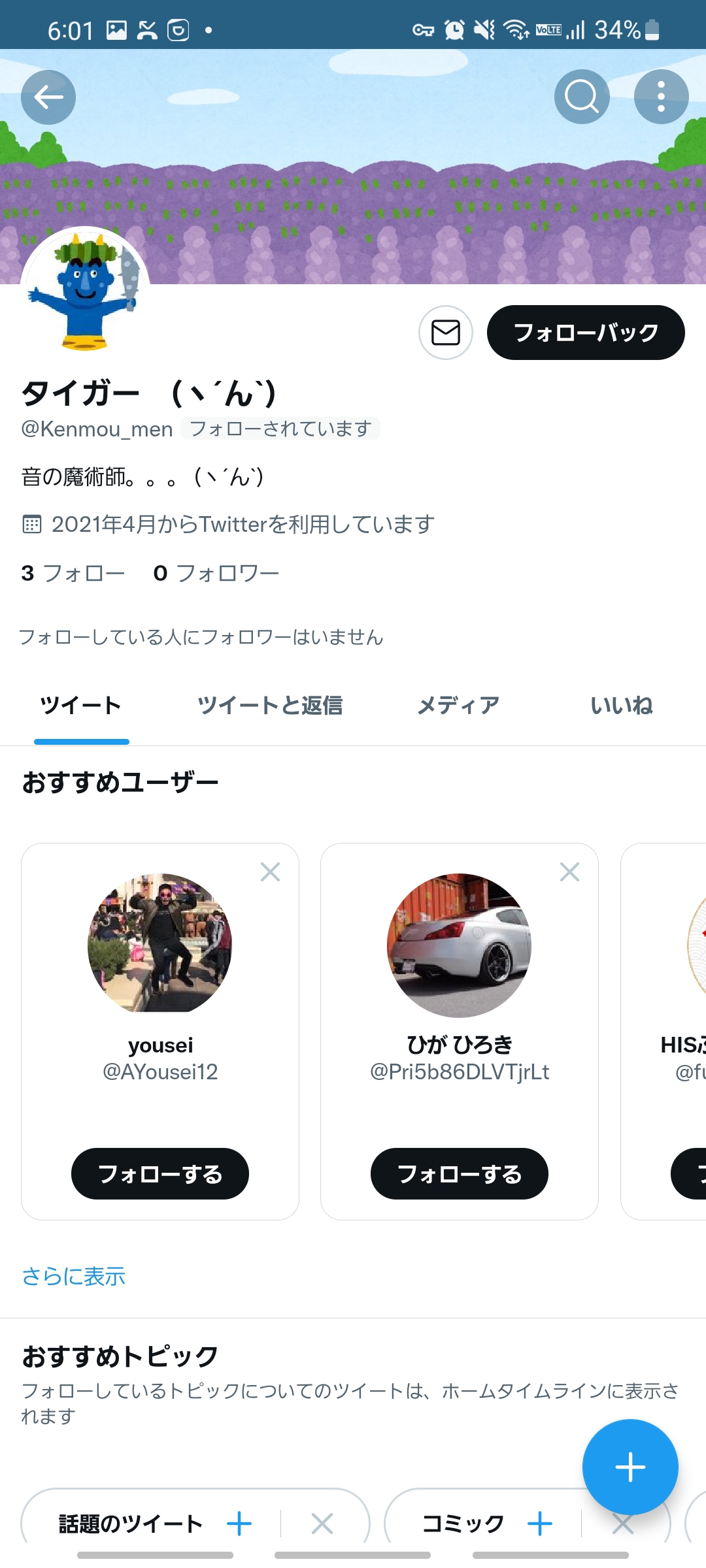Open the three-dot overflow menu
The image size is (706, 1568).
point(661,97)
